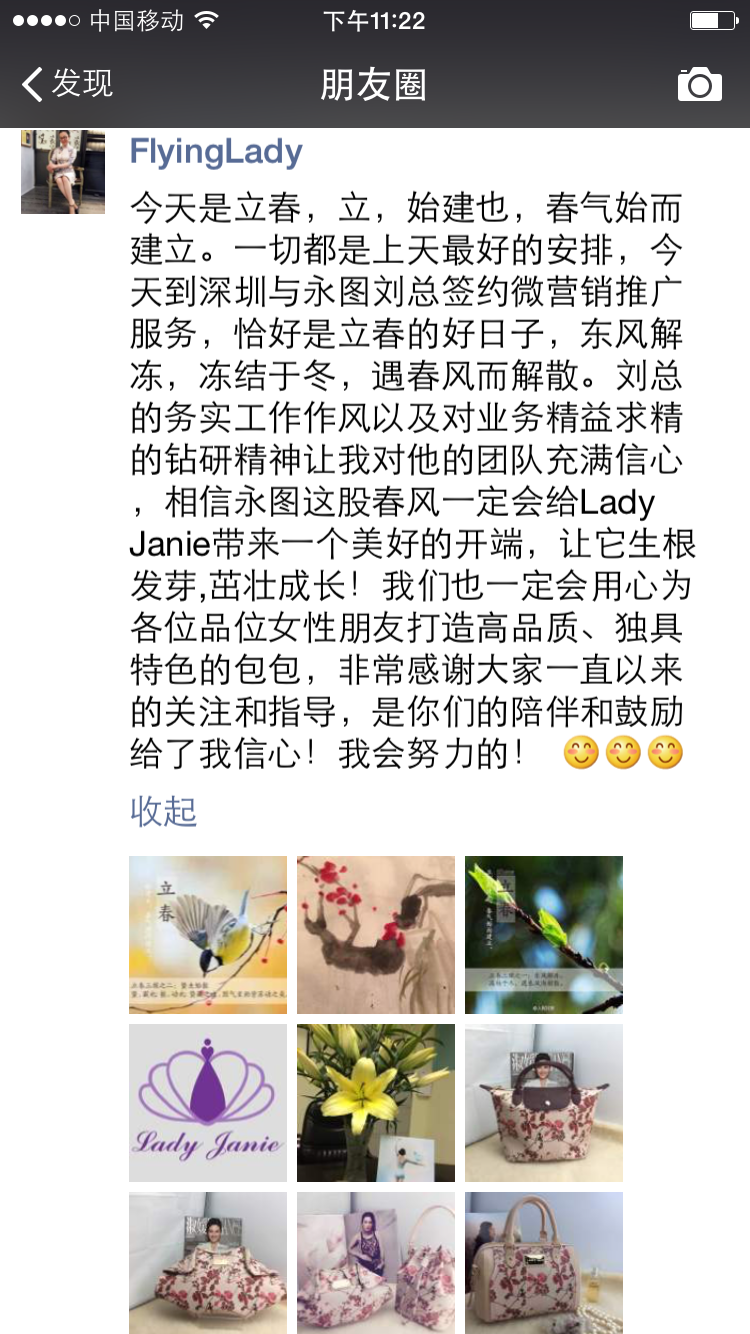View the Lady Janie logo image
The height and width of the screenshot is (1334, 750).
tap(208, 1102)
